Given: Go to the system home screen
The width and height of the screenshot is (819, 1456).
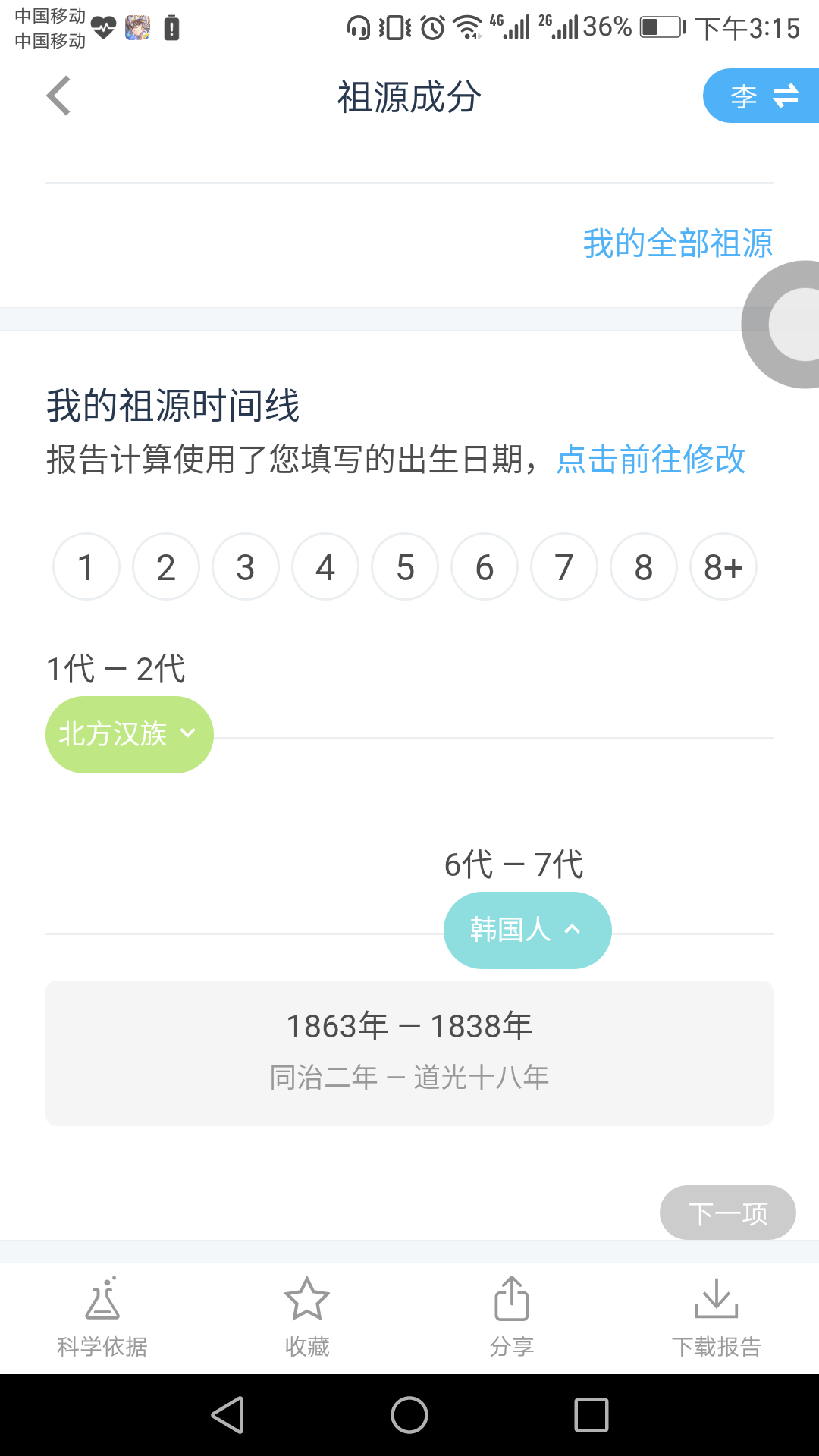Looking at the screenshot, I should [x=409, y=1415].
